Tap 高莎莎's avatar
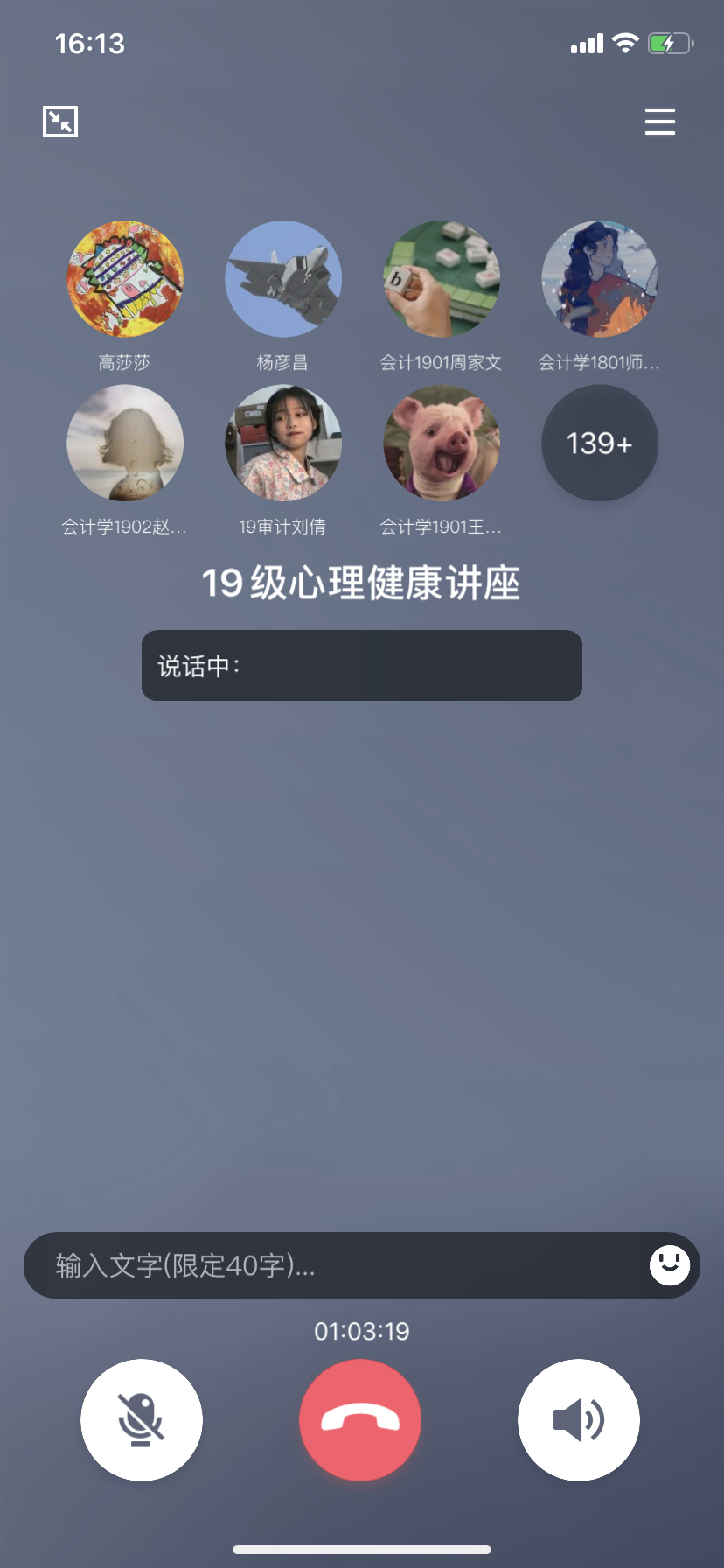The image size is (724, 1568). (125, 279)
